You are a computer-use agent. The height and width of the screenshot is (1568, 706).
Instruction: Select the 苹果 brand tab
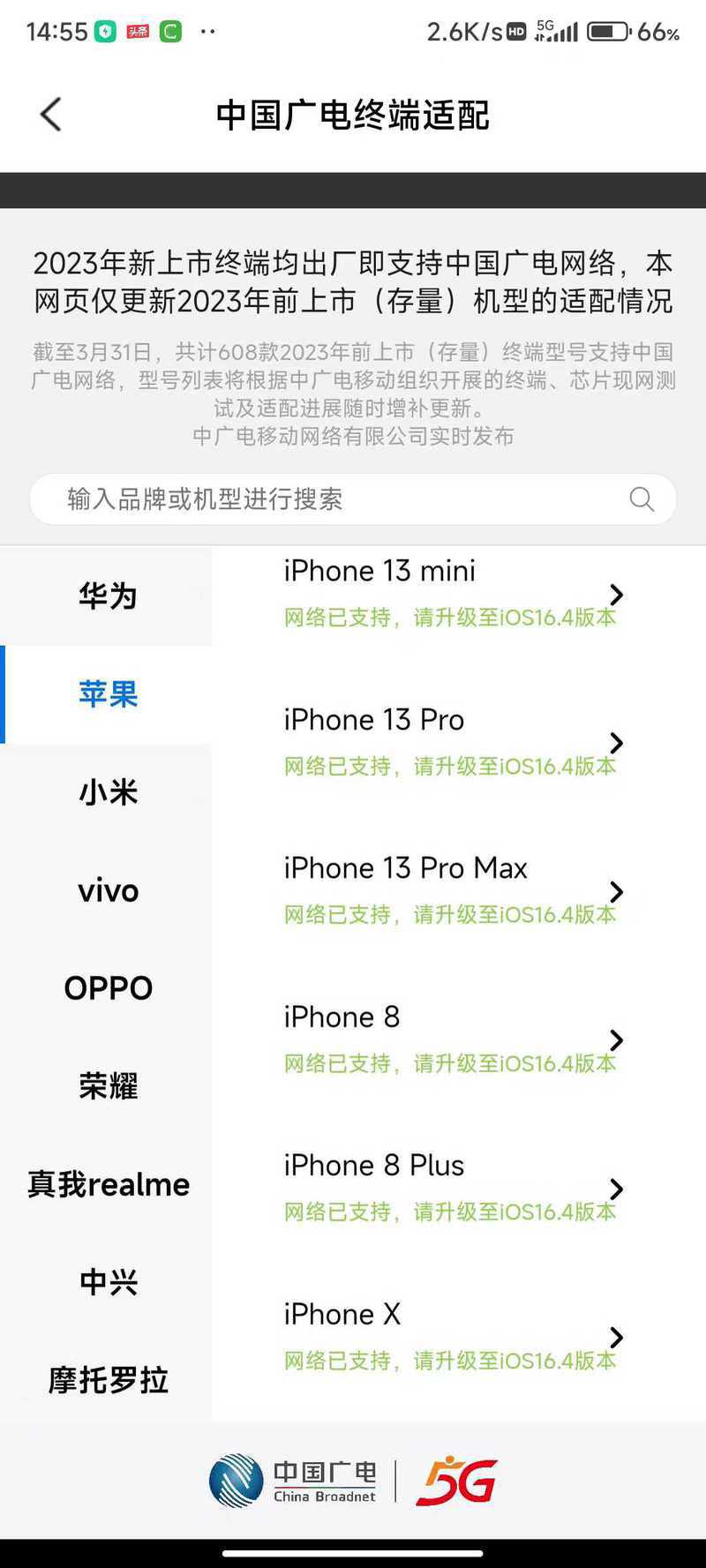point(107,694)
